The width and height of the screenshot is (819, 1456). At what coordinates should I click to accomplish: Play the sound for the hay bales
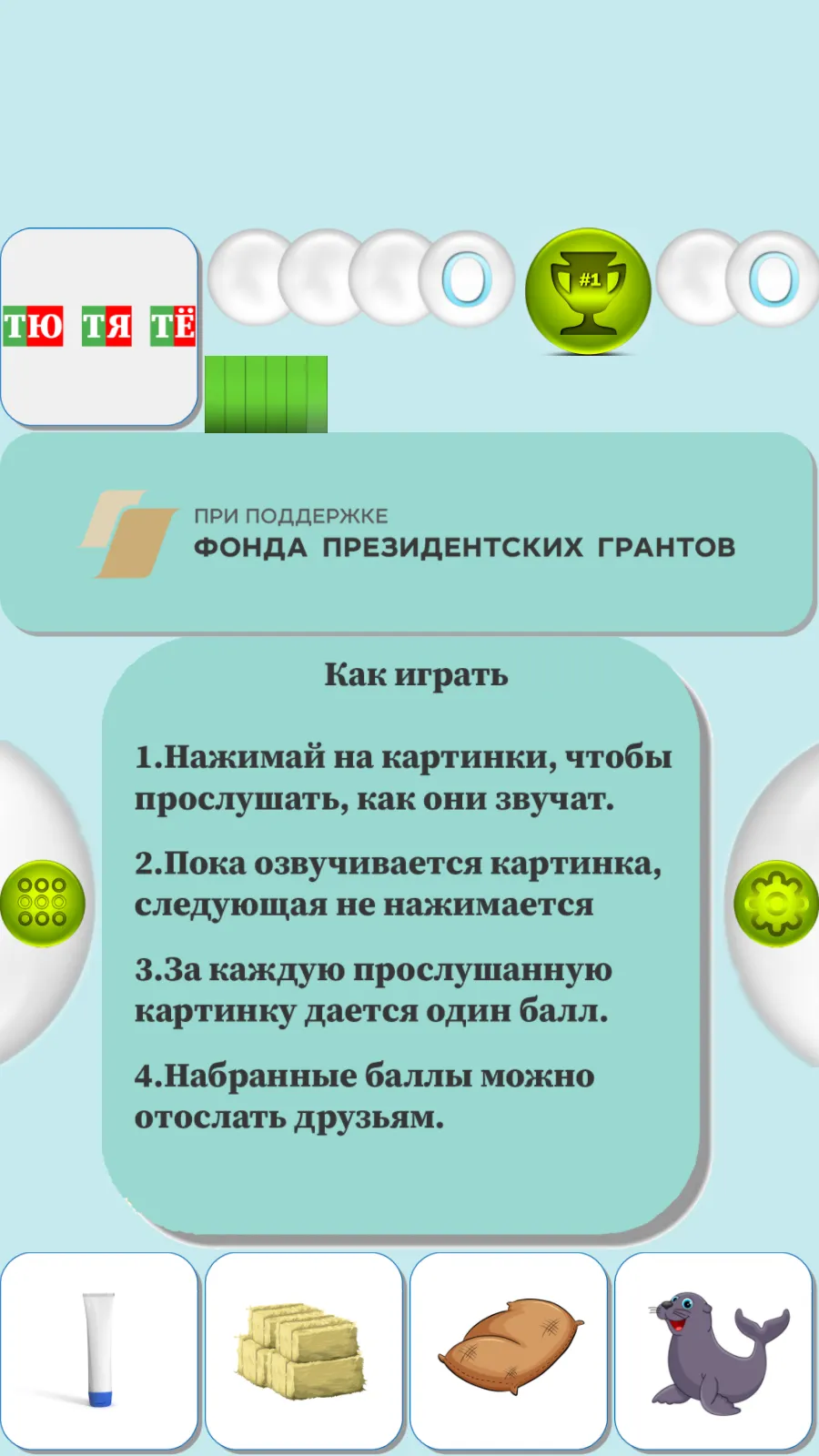click(304, 1350)
